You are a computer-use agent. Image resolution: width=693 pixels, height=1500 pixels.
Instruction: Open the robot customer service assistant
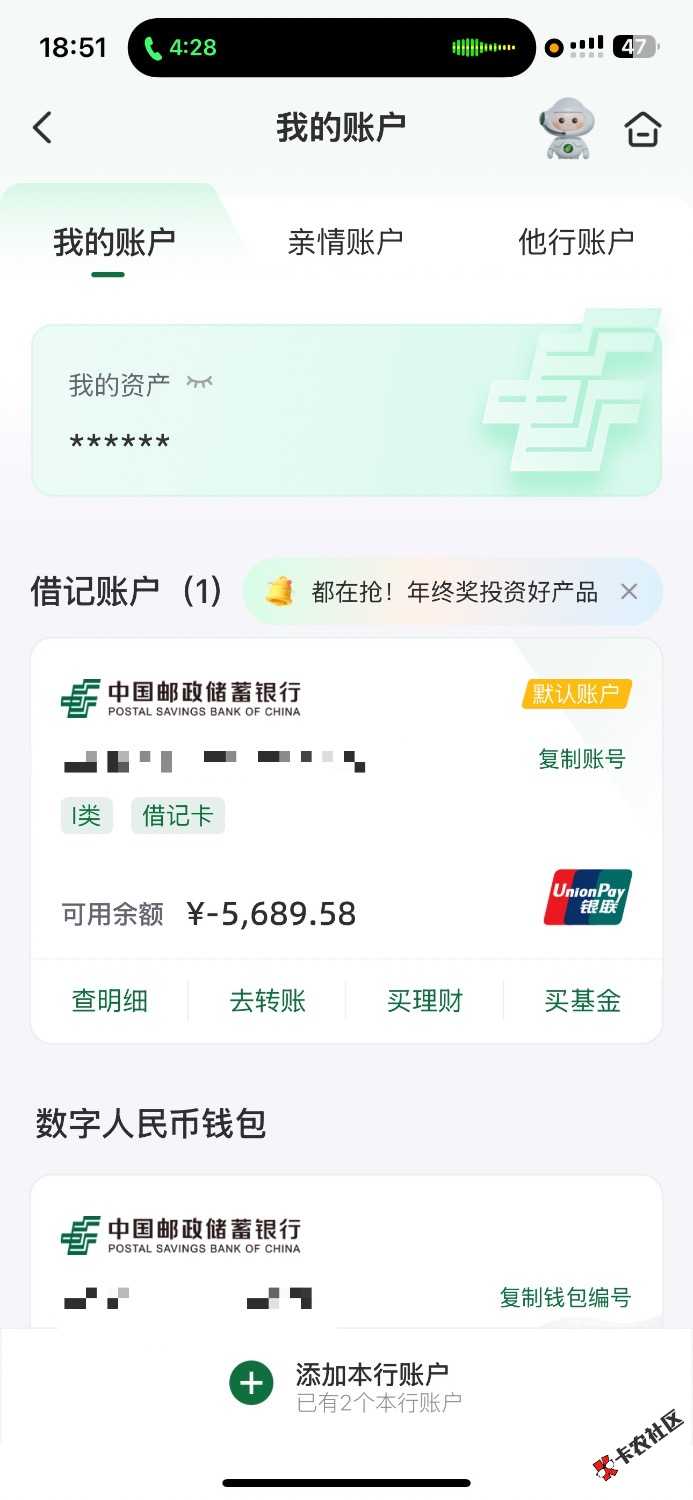[x=568, y=129]
